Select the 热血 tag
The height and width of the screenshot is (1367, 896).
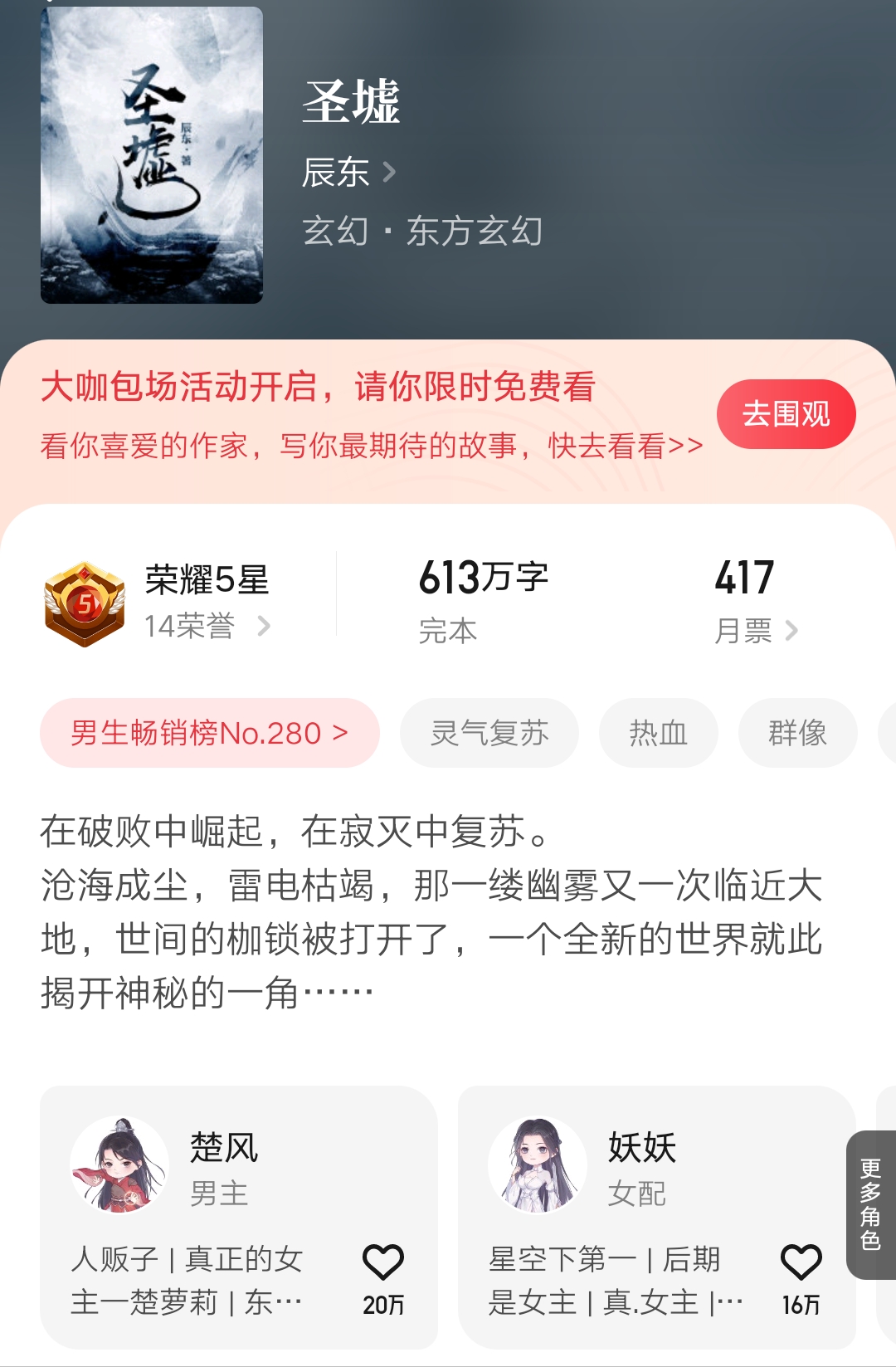[x=658, y=733]
